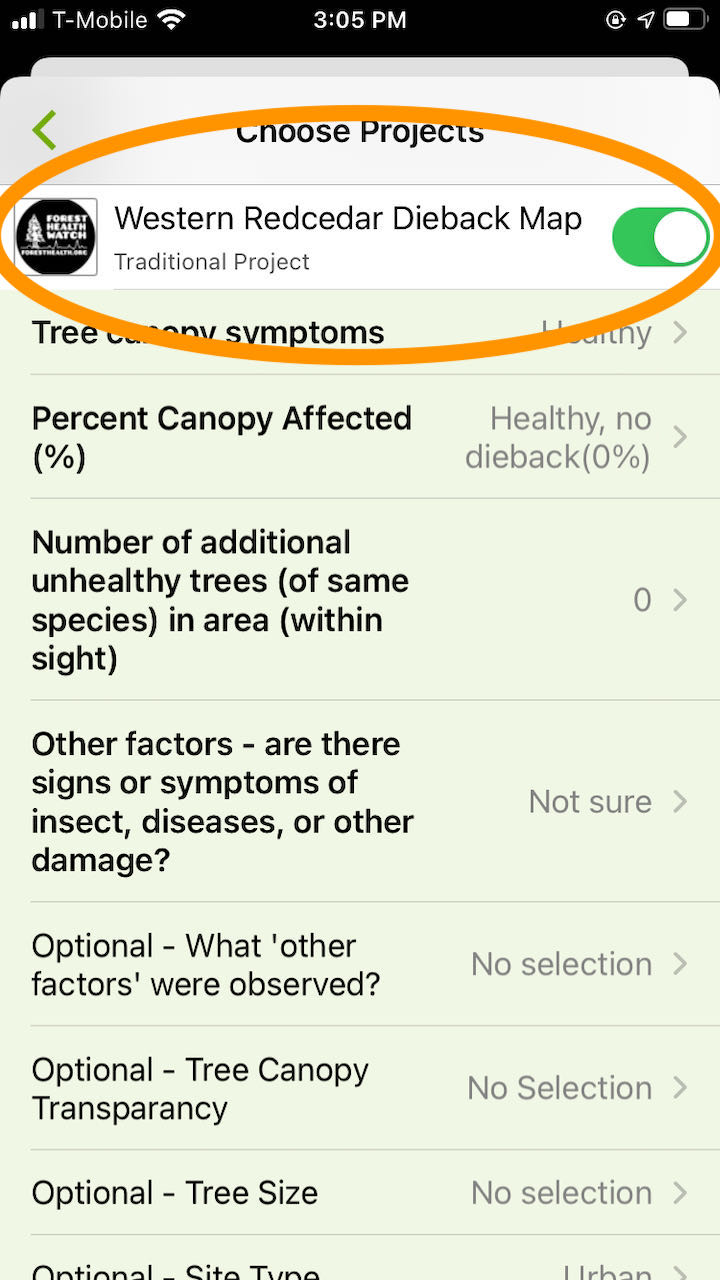Tap the battery indicator
Screen dimensions: 720x1280
coord(684,18)
